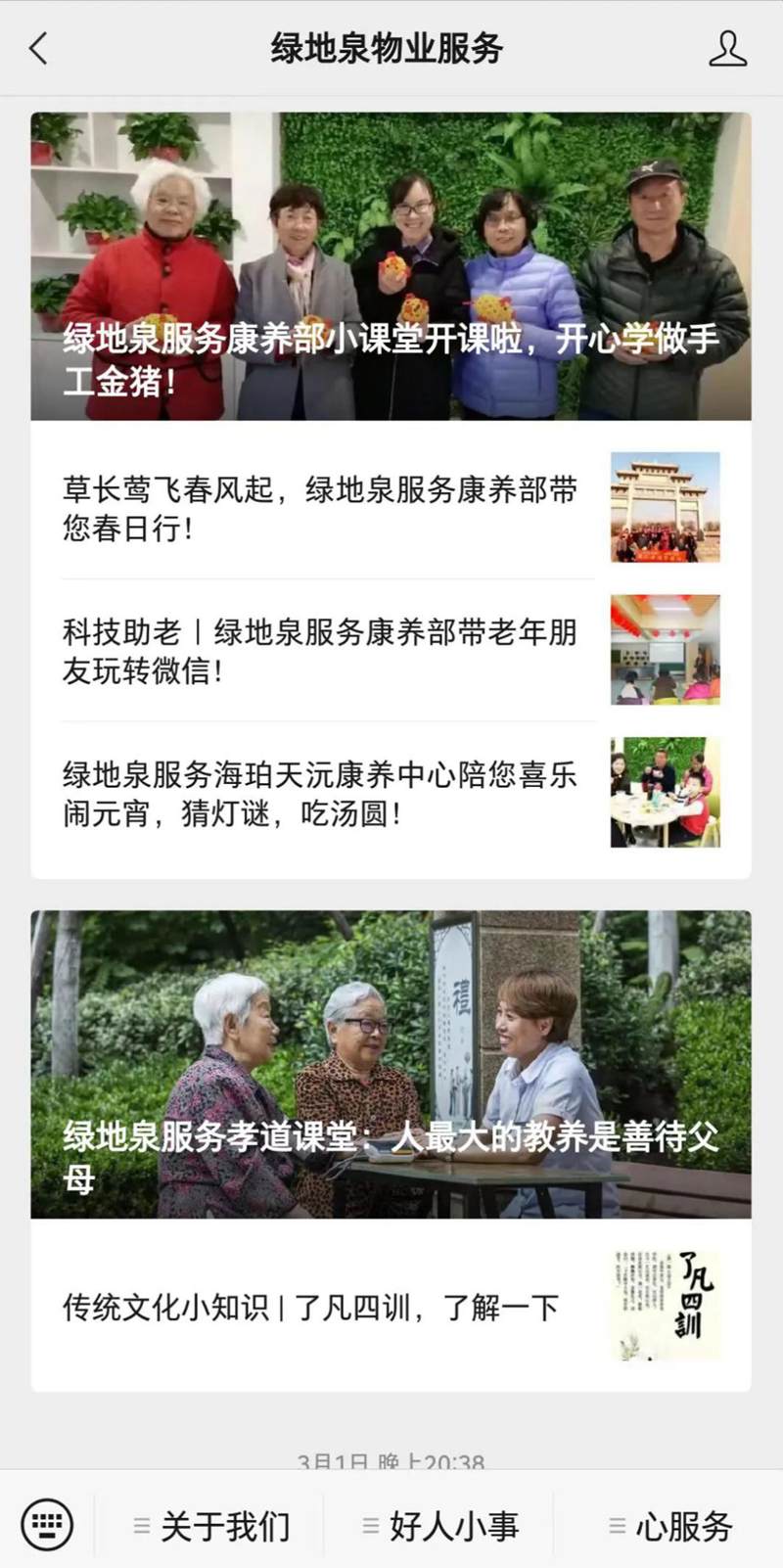The image size is (783, 1568).
Task: Switch to keyboard input mode
Action: pyautogui.click(x=47, y=1524)
